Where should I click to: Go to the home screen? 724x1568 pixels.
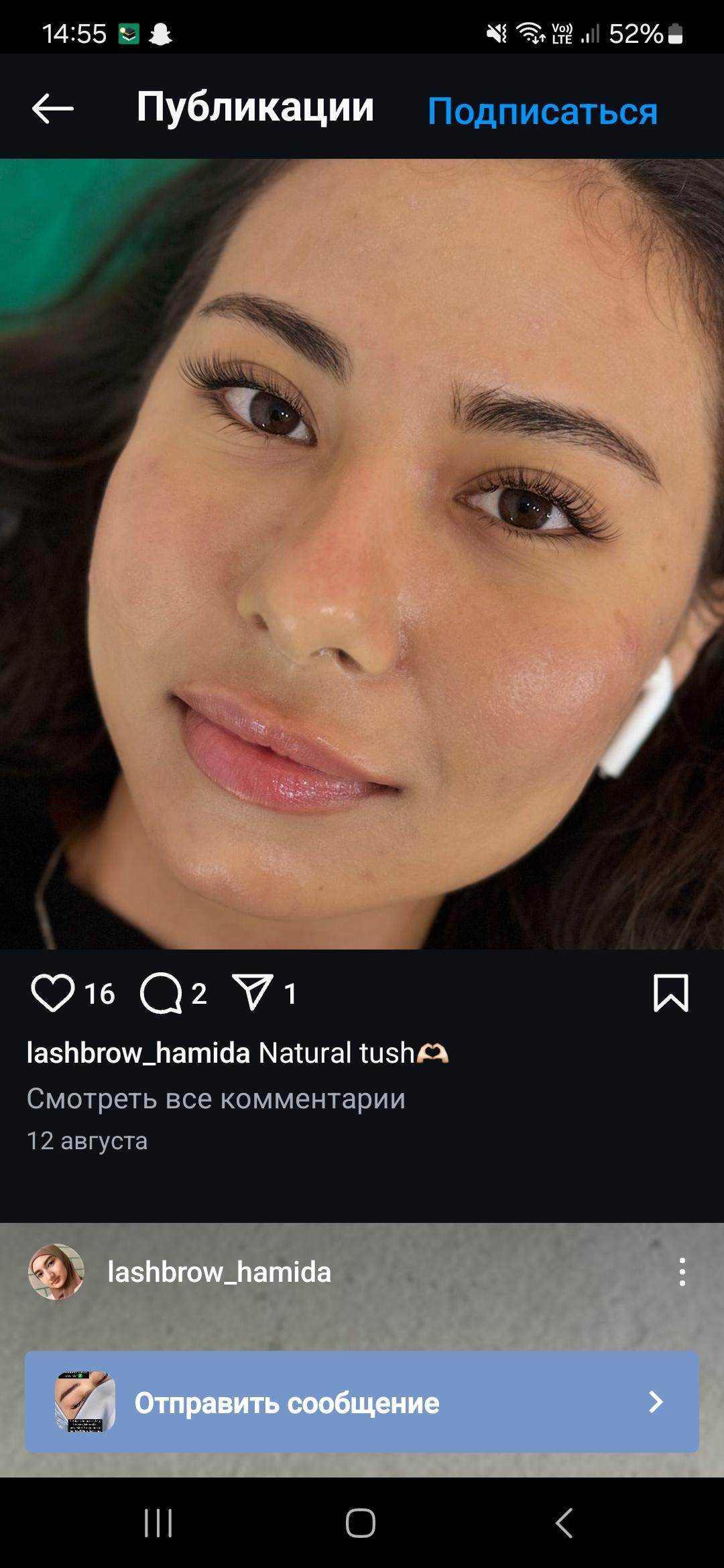361,1522
